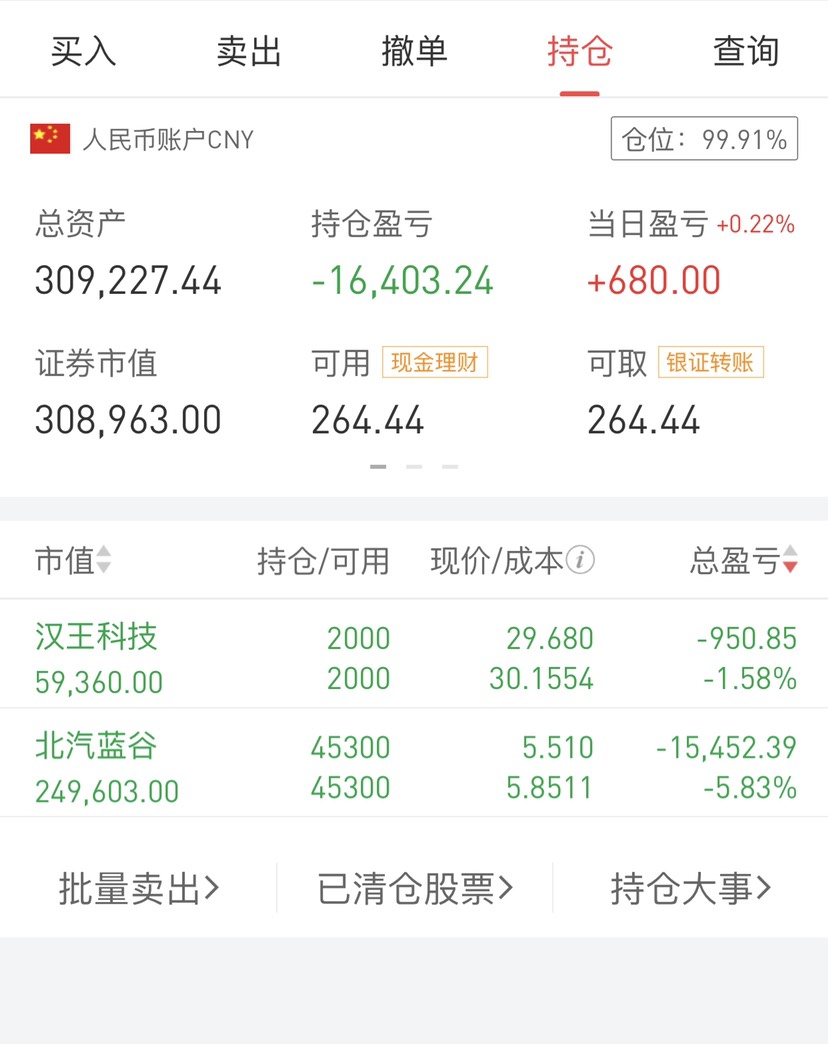Sort holdings by 总盈亏
This screenshot has height=1044, width=828.
(x=744, y=561)
